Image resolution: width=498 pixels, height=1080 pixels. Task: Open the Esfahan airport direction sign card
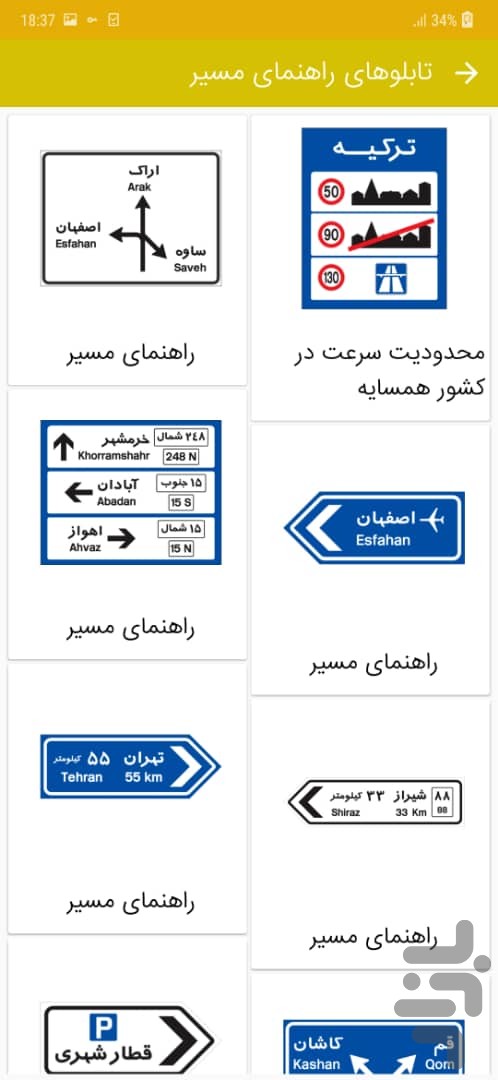pos(371,560)
